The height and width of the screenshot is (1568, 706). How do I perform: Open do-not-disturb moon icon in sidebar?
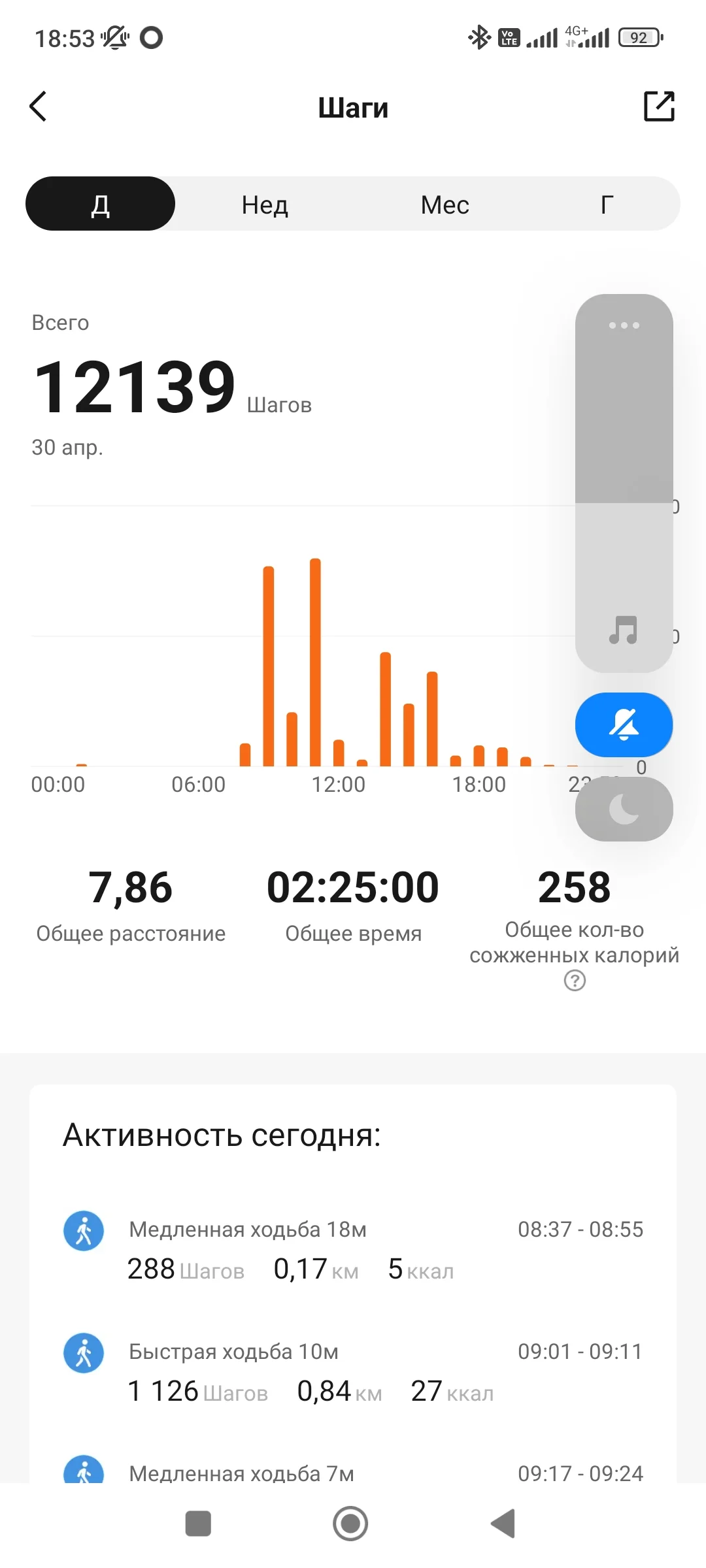pos(623,809)
